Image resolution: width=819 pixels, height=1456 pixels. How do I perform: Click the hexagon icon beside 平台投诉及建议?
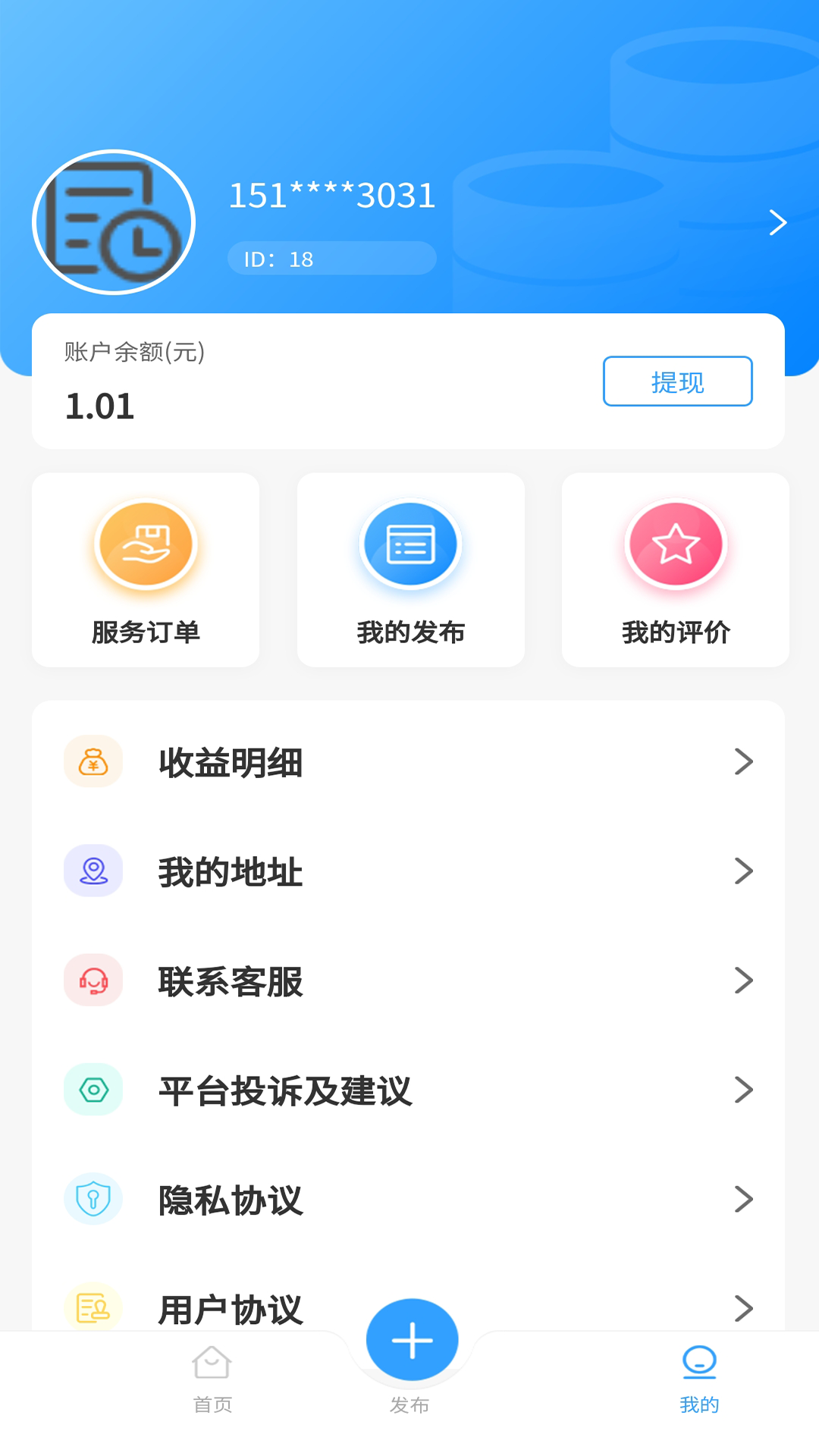[x=93, y=1090]
